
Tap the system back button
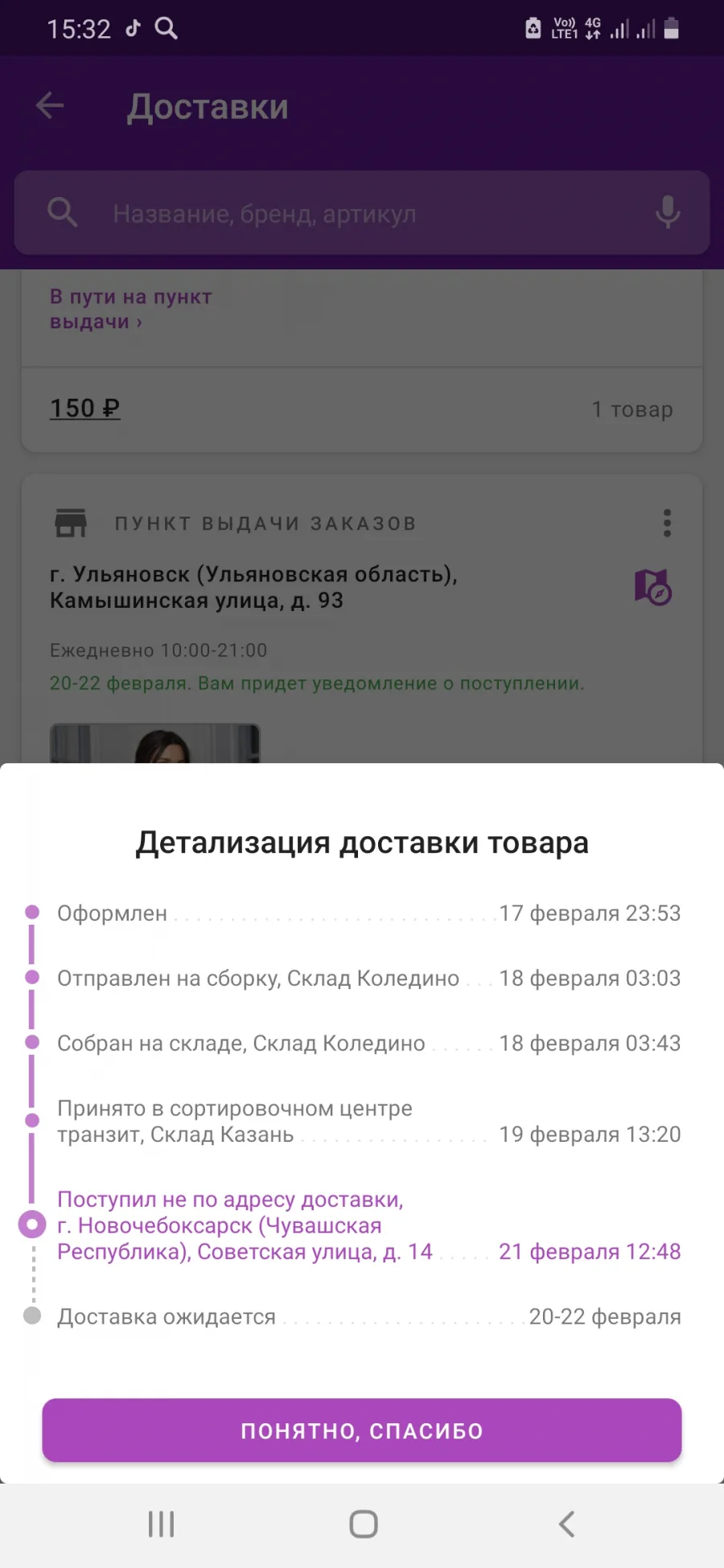[566, 1524]
